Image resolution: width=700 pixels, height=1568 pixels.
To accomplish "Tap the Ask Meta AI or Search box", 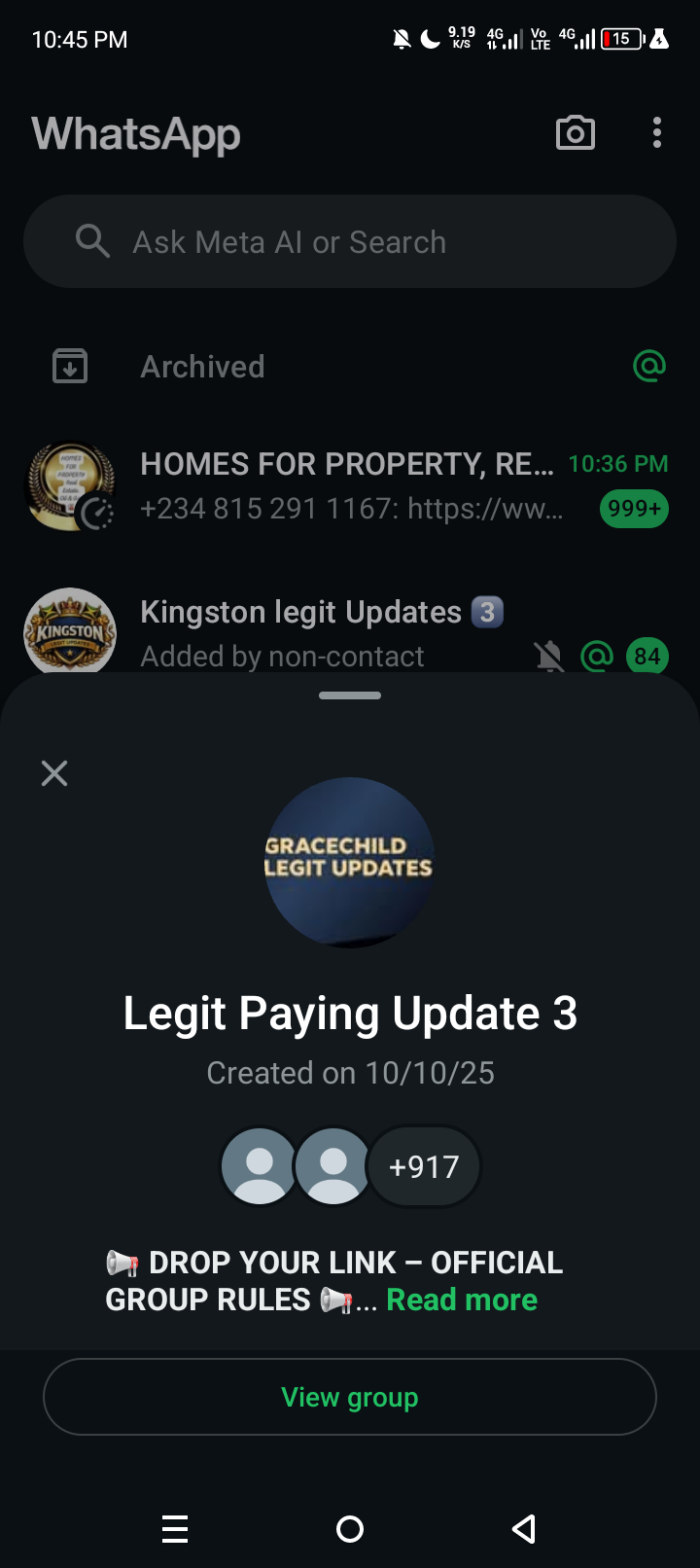I will [350, 241].
